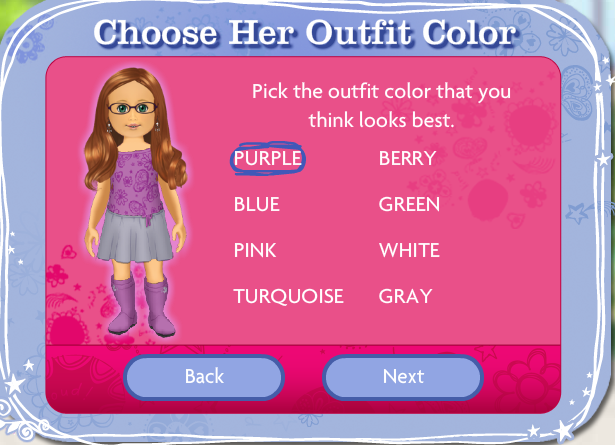Choose GRAY for her outfit
The image size is (615, 445).
click(405, 296)
